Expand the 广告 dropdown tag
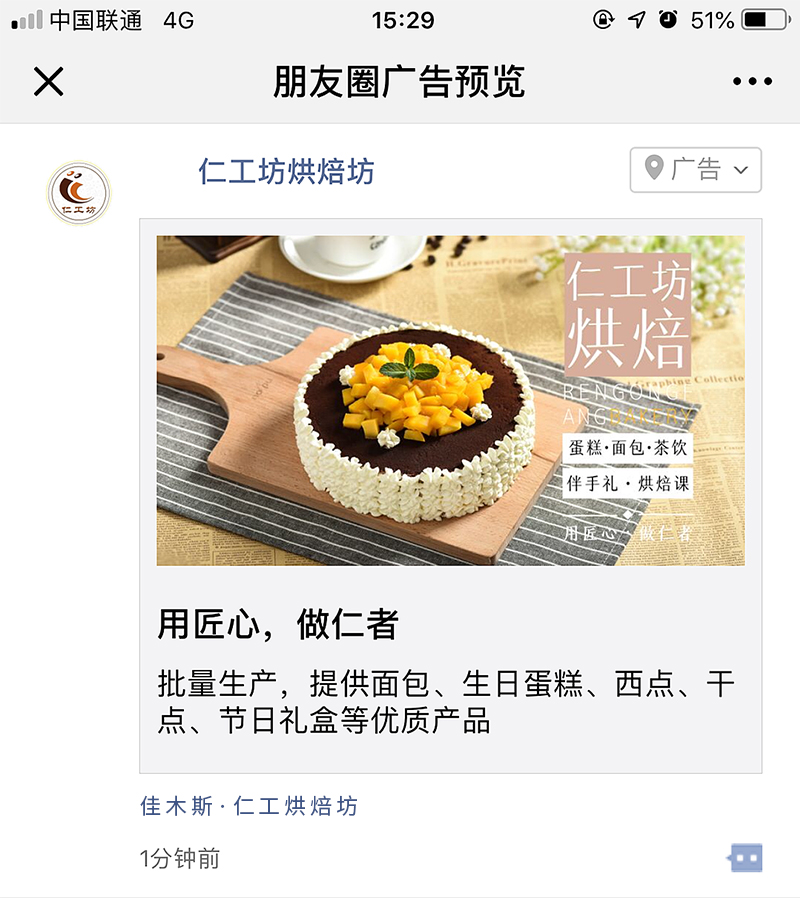Viewport: 800px width, 898px height. click(x=696, y=170)
